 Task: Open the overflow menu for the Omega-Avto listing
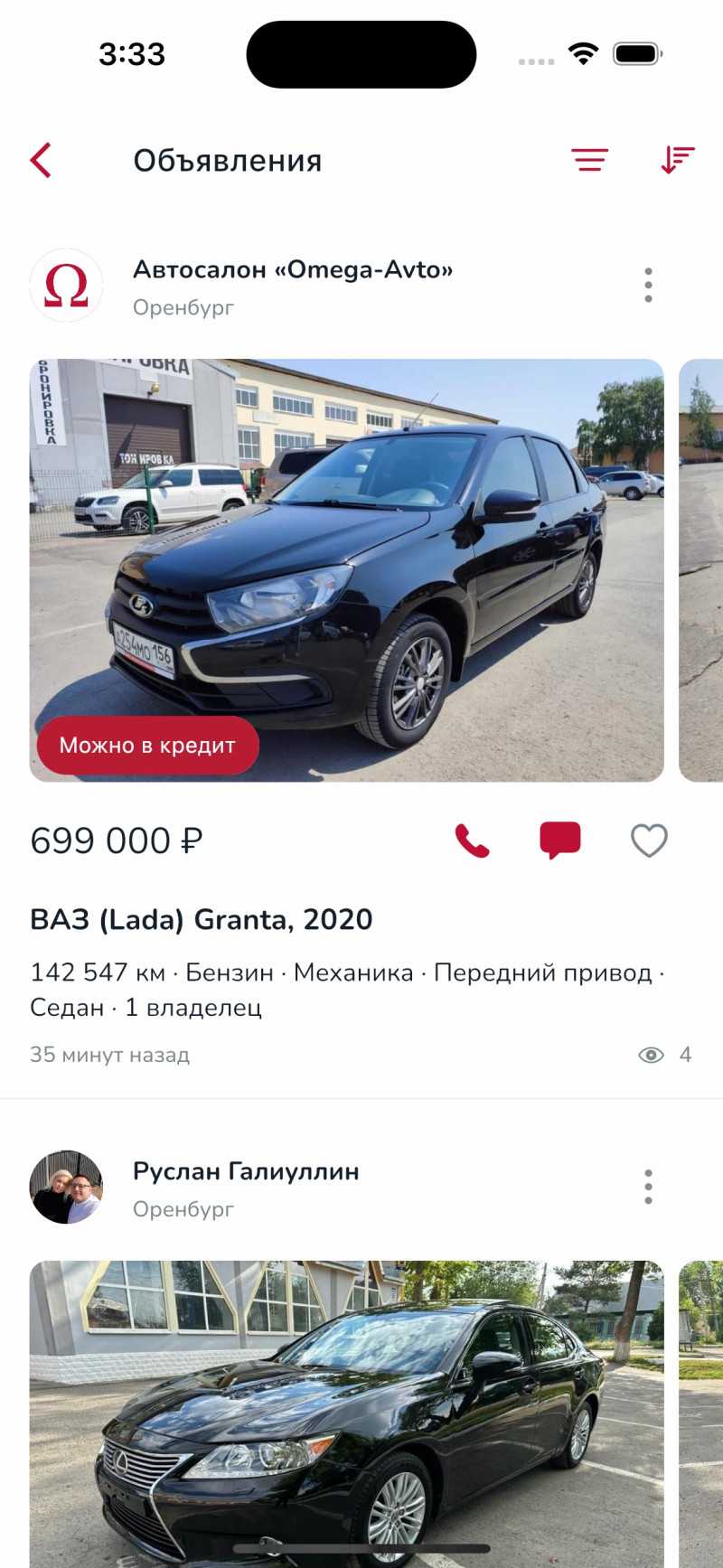tap(648, 286)
